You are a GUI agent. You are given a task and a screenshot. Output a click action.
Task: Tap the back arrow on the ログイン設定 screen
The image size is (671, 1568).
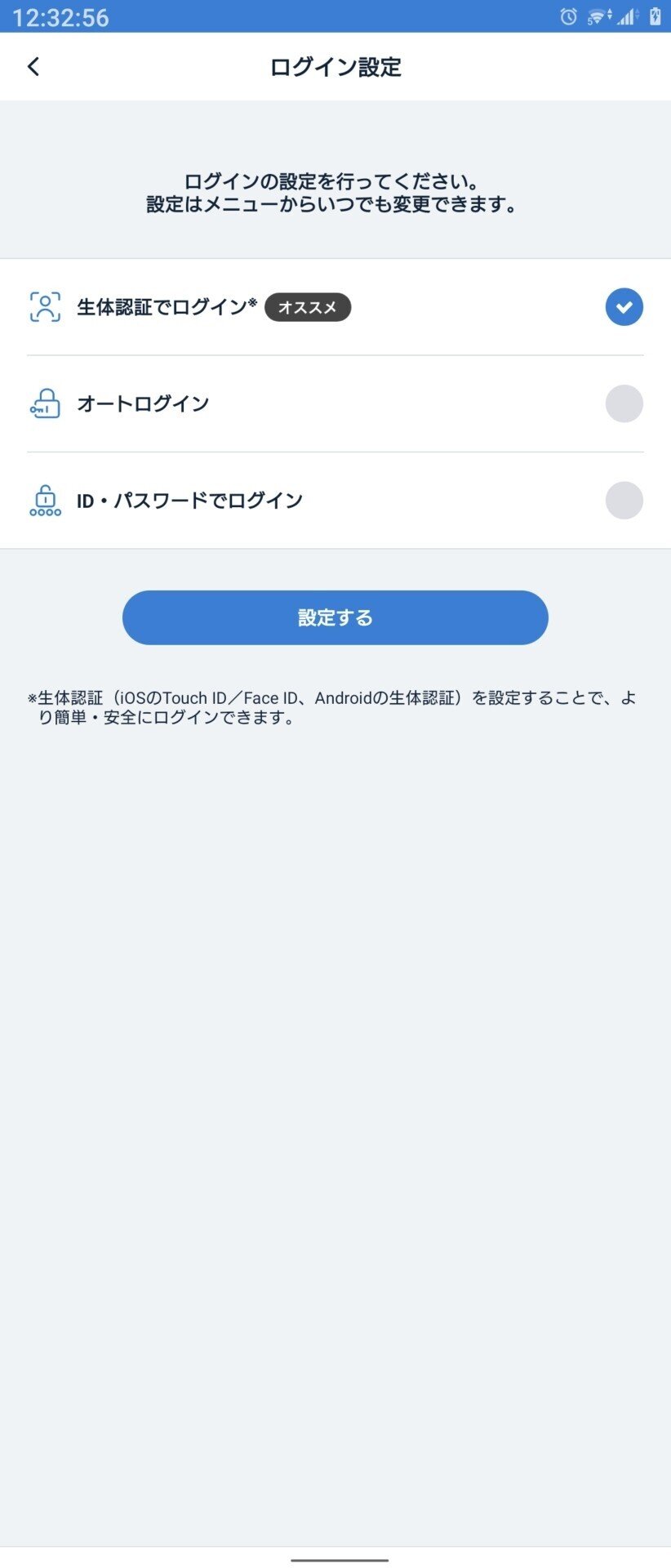tap(33, 66)
